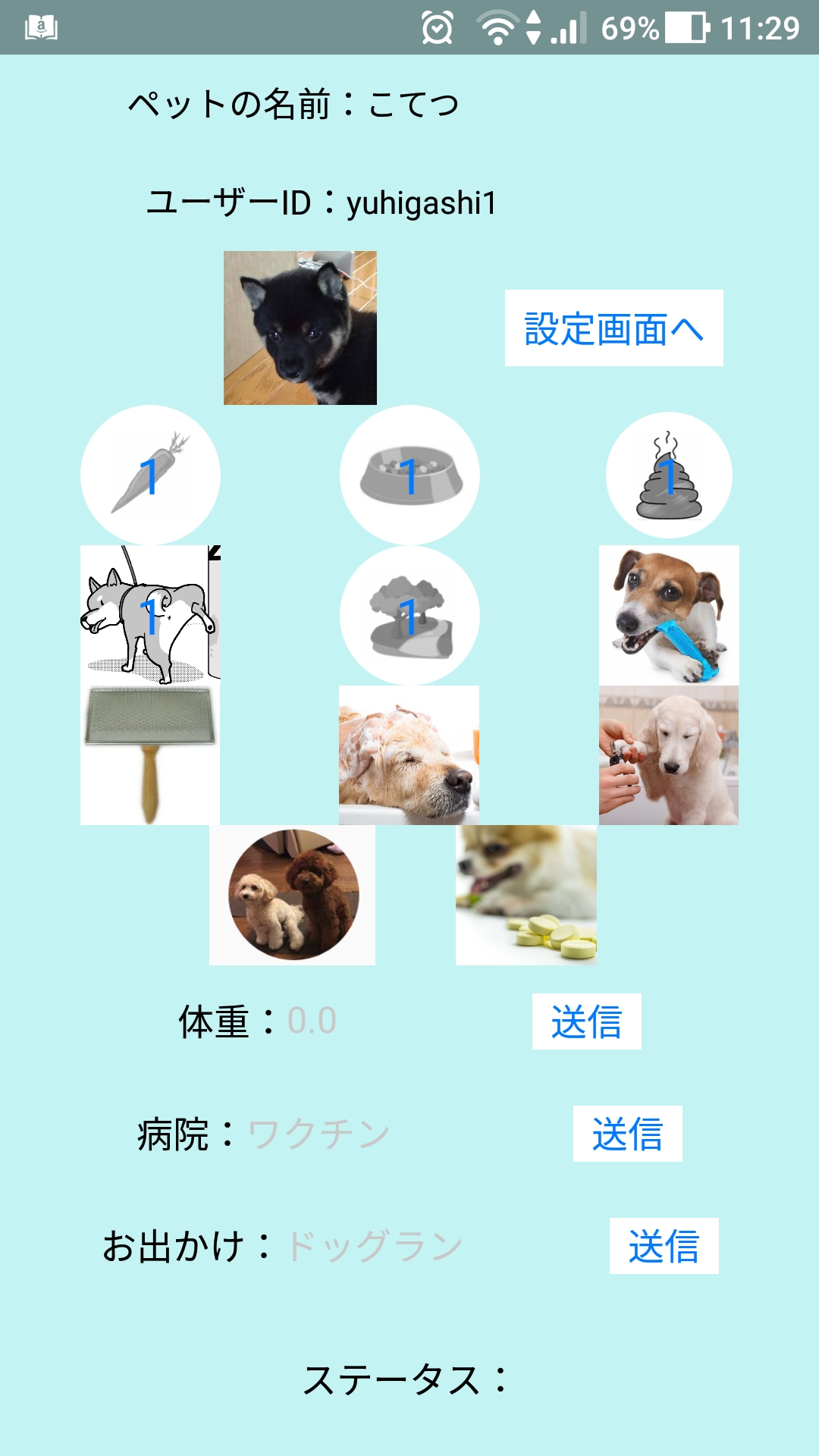Open the settings screen via 設定画面へ
The width and height of the screenshot is (819, 1456).
pyautogui.click(x=613, y=328)
